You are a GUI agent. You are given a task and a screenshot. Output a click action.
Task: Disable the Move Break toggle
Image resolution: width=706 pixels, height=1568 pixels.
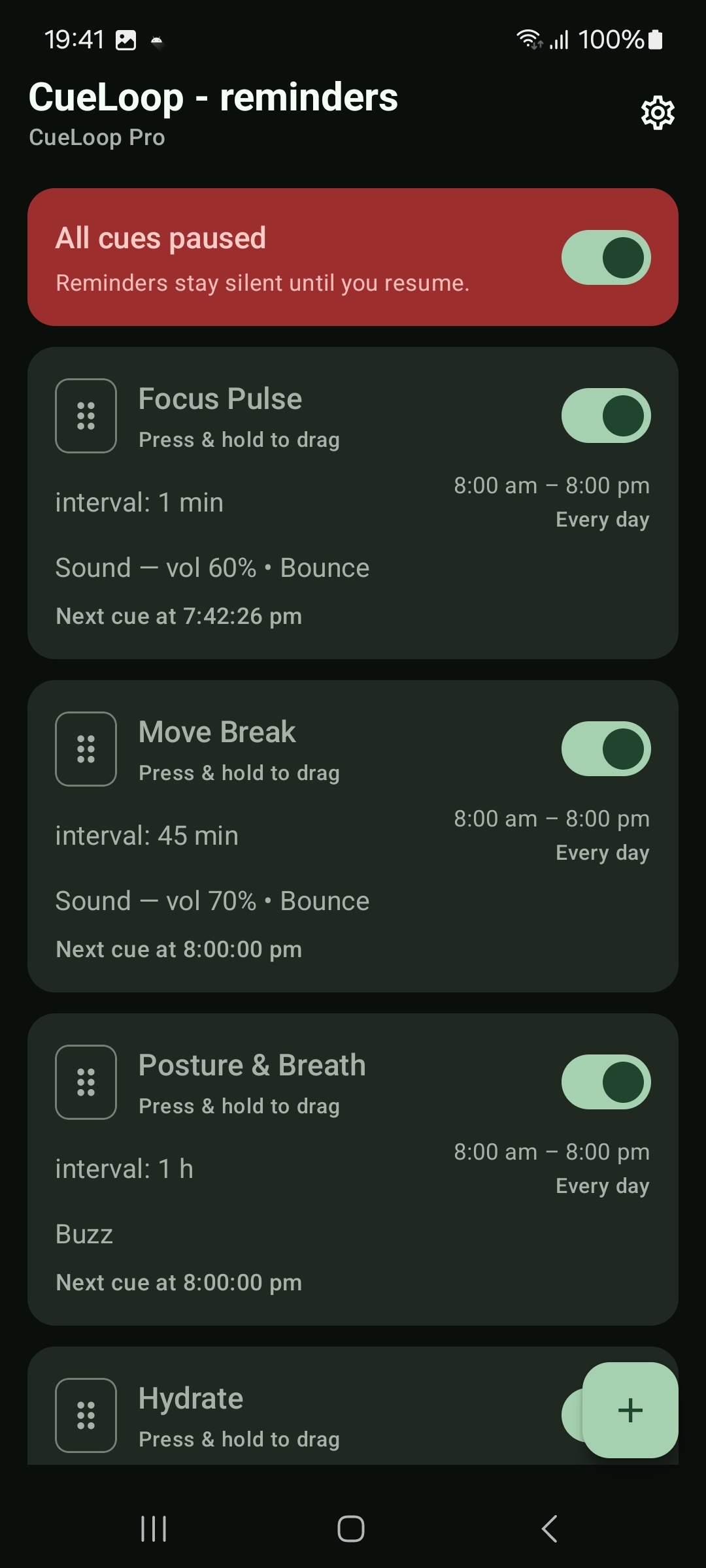click(607, 749)
